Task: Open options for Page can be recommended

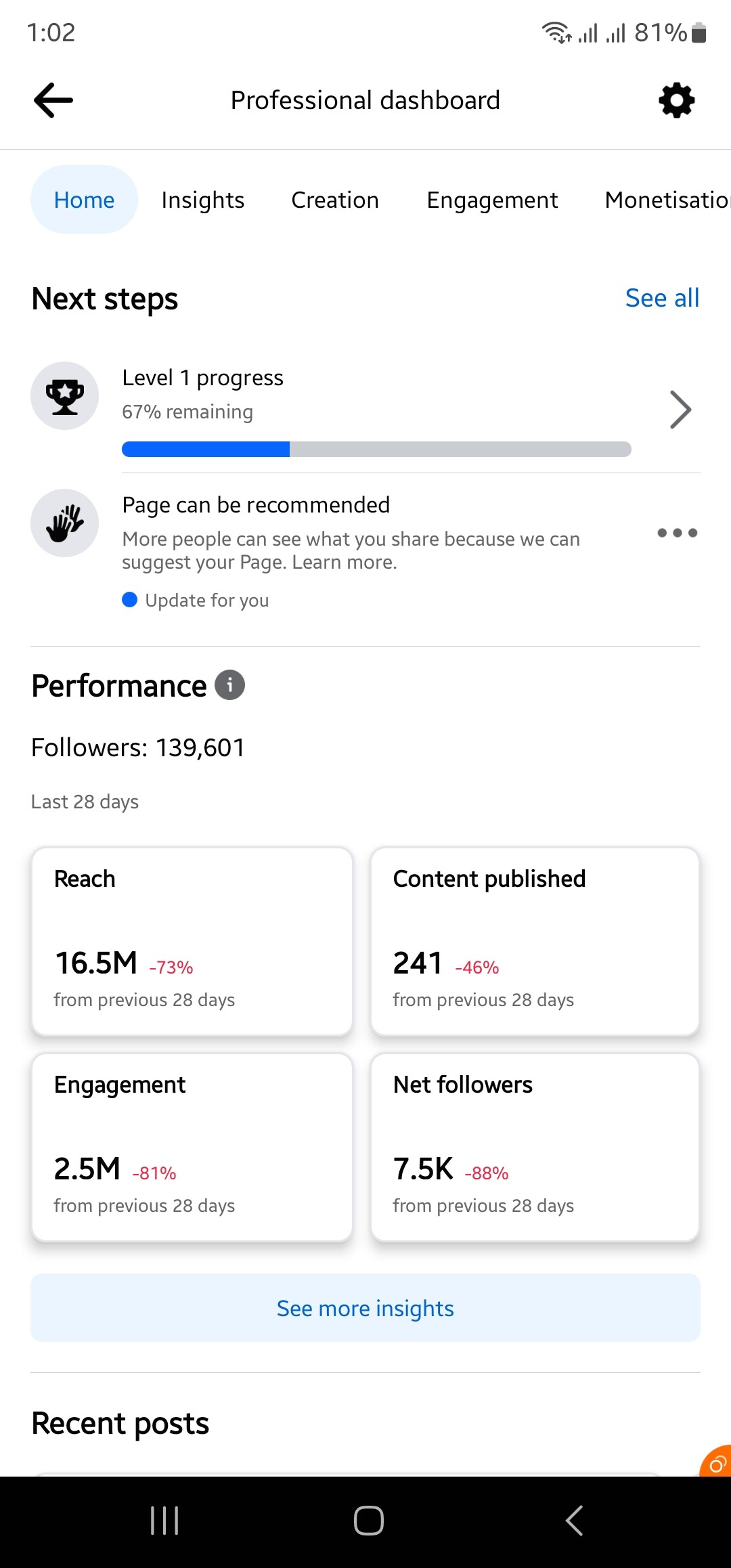Action: tap(678, 533)
